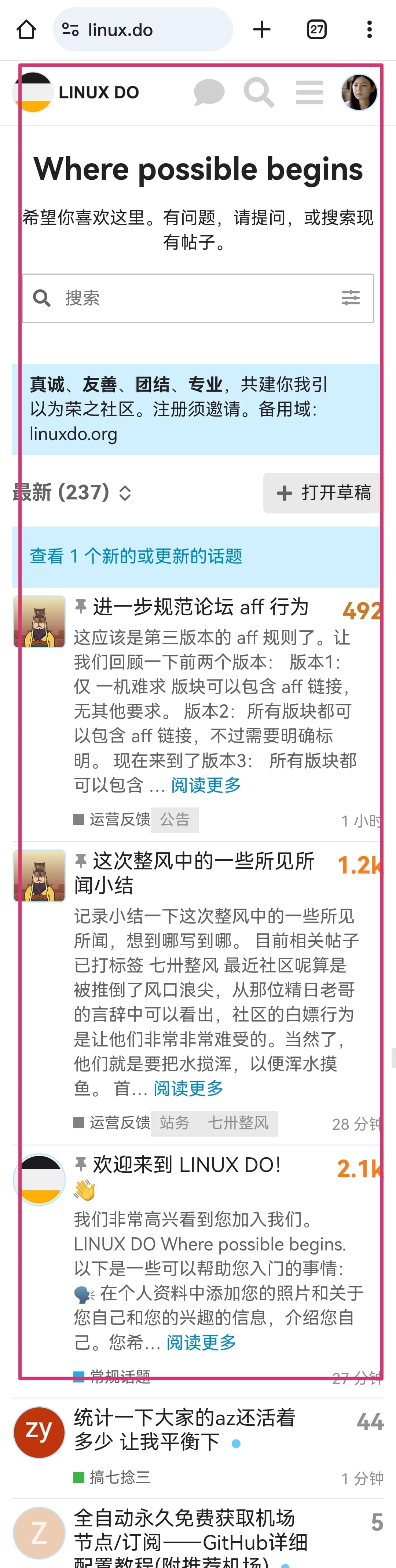View 1 new or updated topic
The width and height of the screenshot is (396, 1568).
tap(136, 556)
